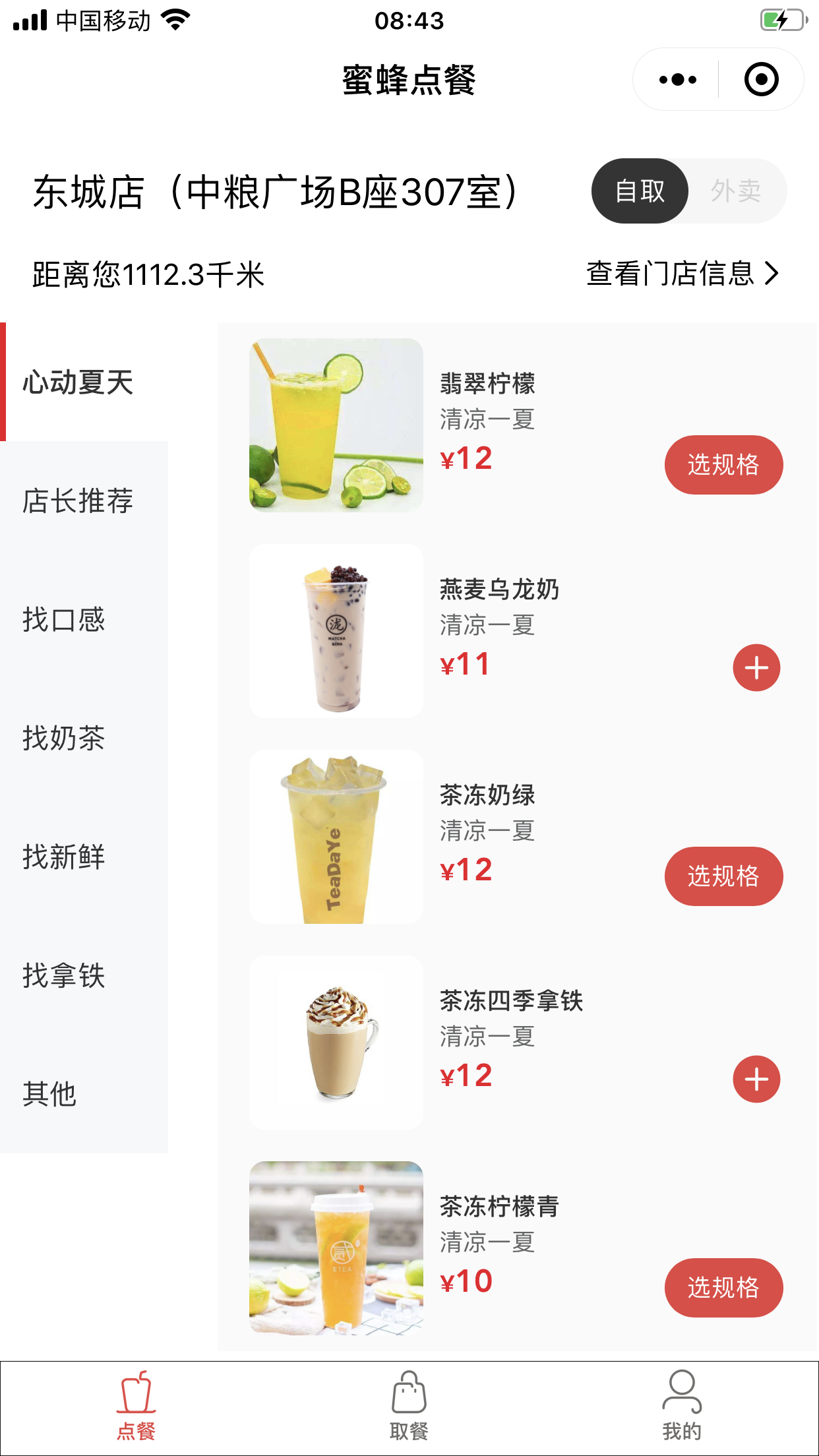Tap 选规格 for 茶冻柠檬青
This screenshot has height=1456, width=819.
pos(723,1288)
